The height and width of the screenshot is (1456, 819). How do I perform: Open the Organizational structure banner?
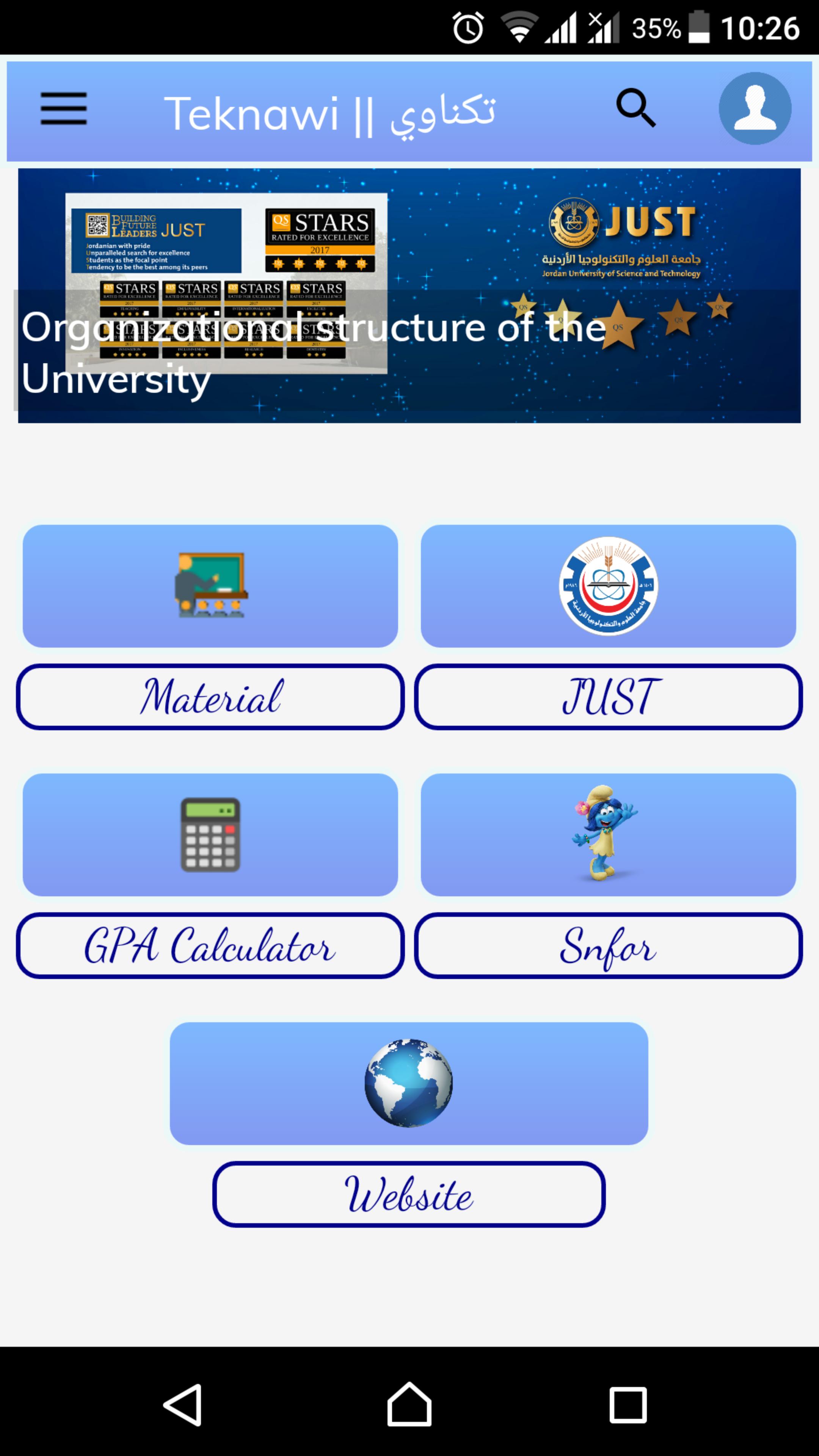click(409, 296)
